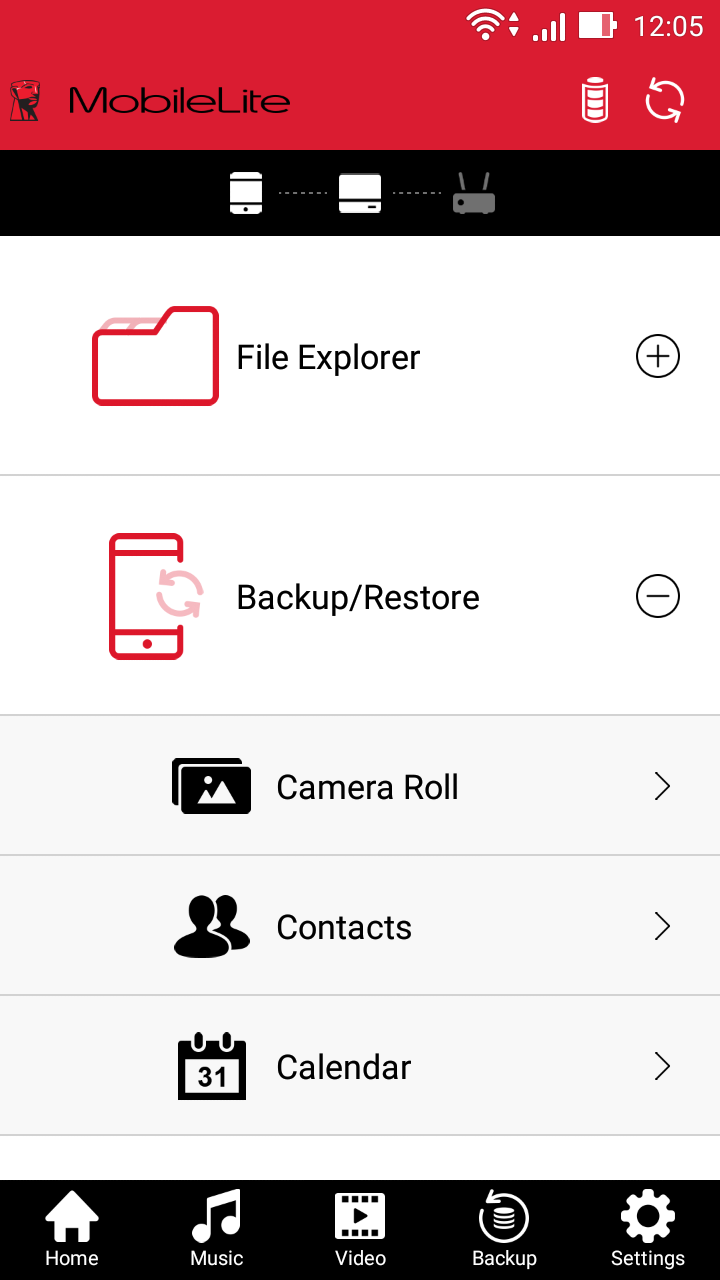Viewport: 720px width, 1280px height.
Task: Open Contacts backup
Action: coord(360,926)
